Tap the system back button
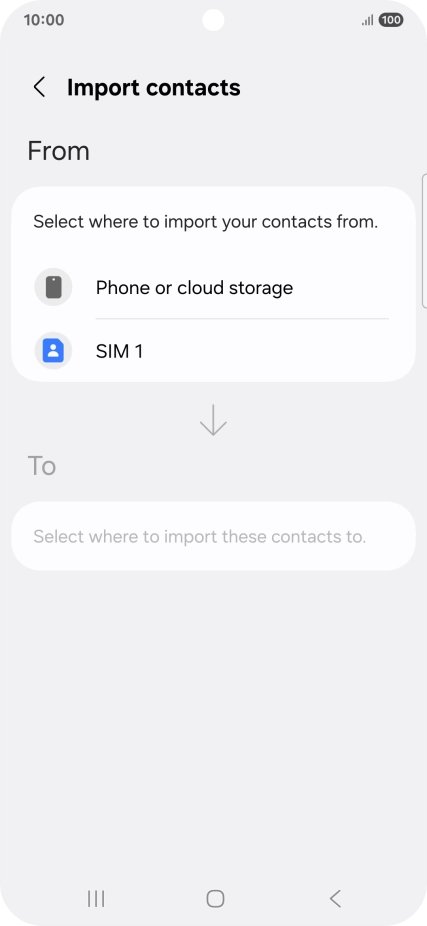427x926 pixels. [335, 899]
